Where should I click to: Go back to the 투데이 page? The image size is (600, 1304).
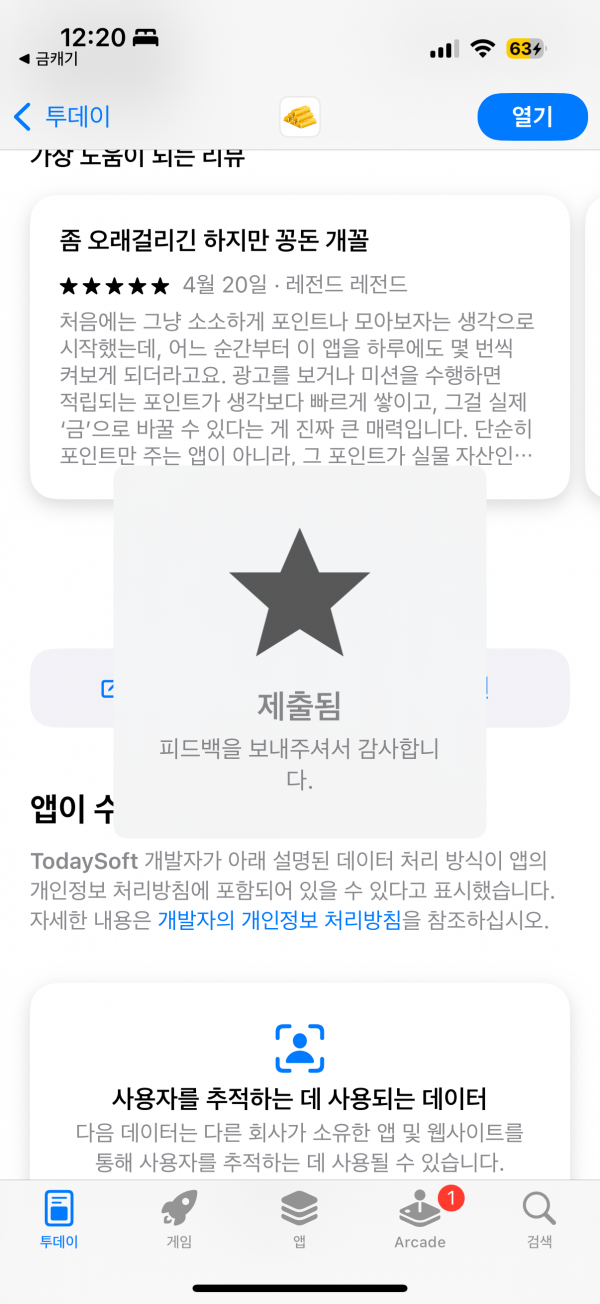point(62,117)
